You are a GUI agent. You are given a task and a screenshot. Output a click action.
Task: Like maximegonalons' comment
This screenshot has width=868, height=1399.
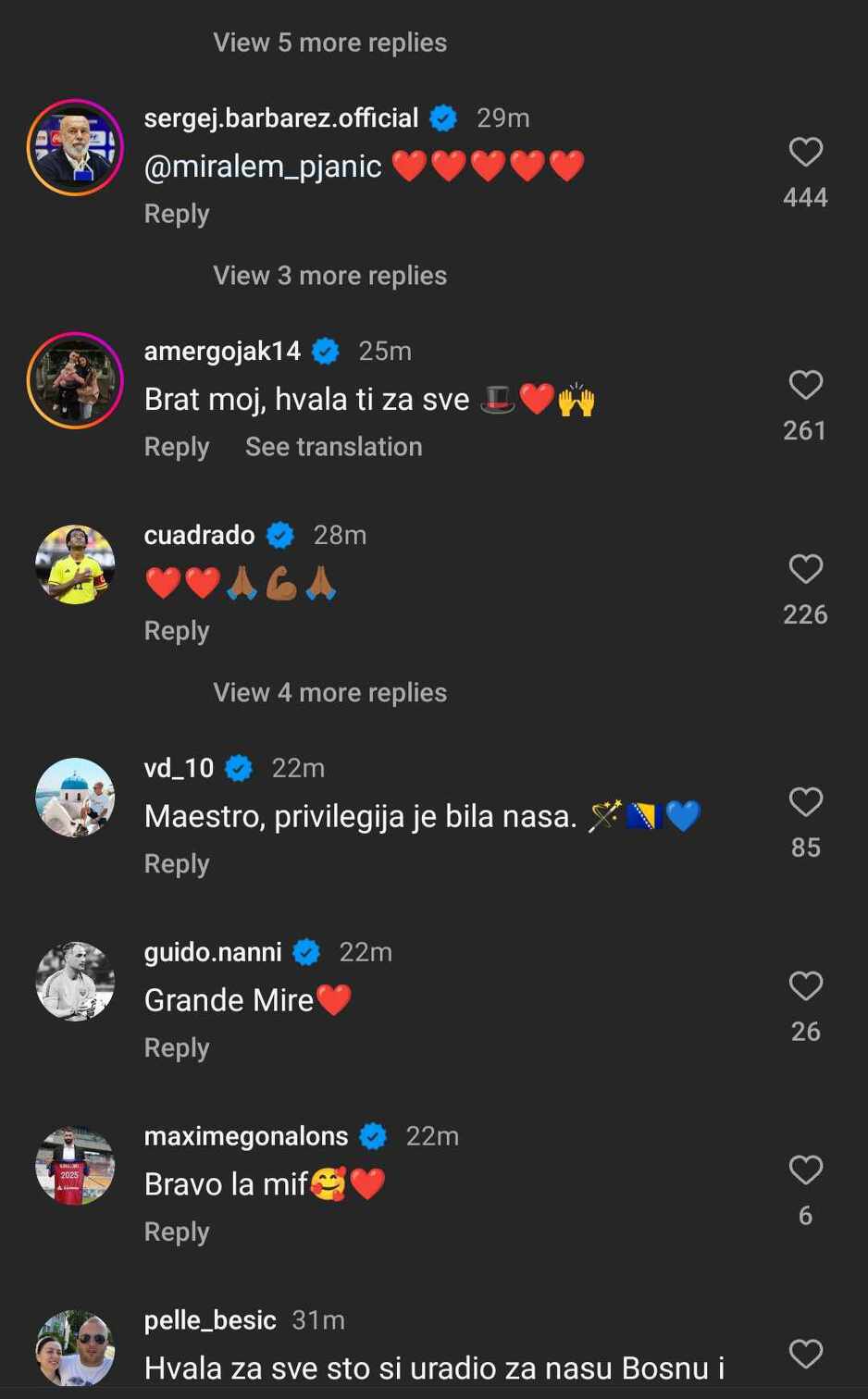point(805,1170)
